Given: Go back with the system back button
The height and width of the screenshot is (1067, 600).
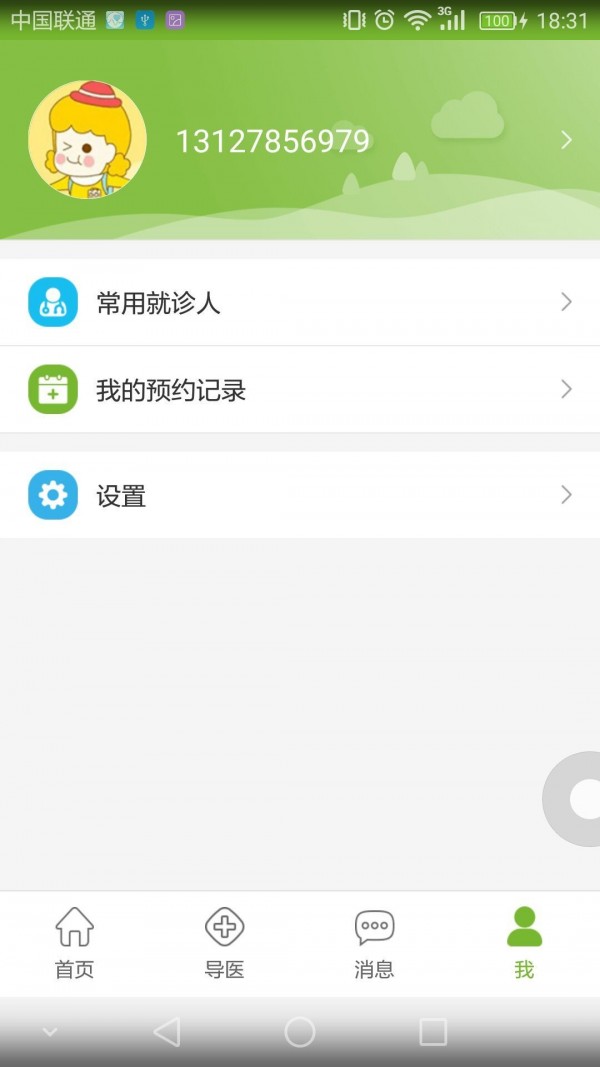Looking at the screenshot, I should click(167, 1032).
